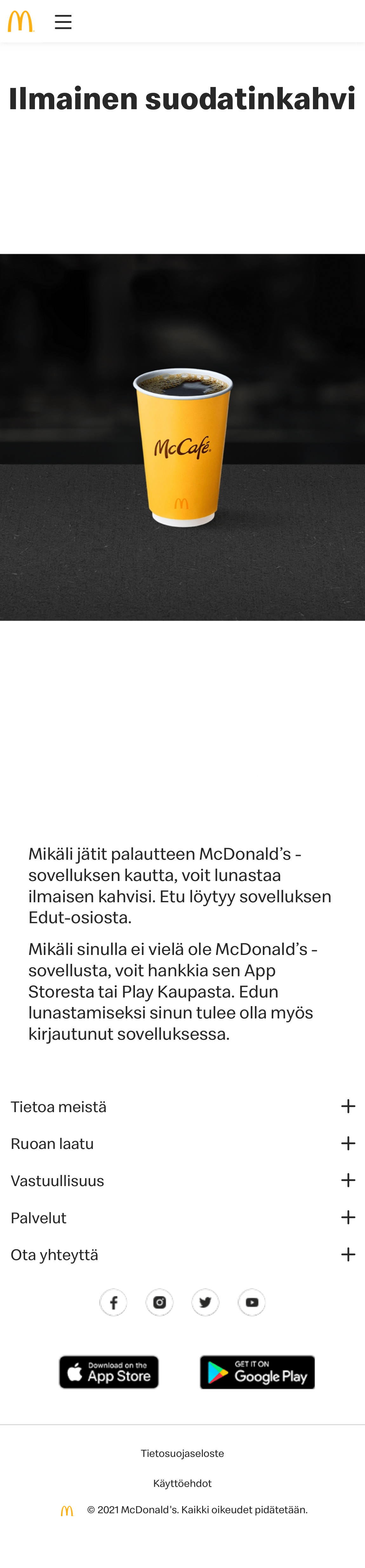Get the app on Google Play
This screenshot has width=365, height=1568.
point(257,1372)
